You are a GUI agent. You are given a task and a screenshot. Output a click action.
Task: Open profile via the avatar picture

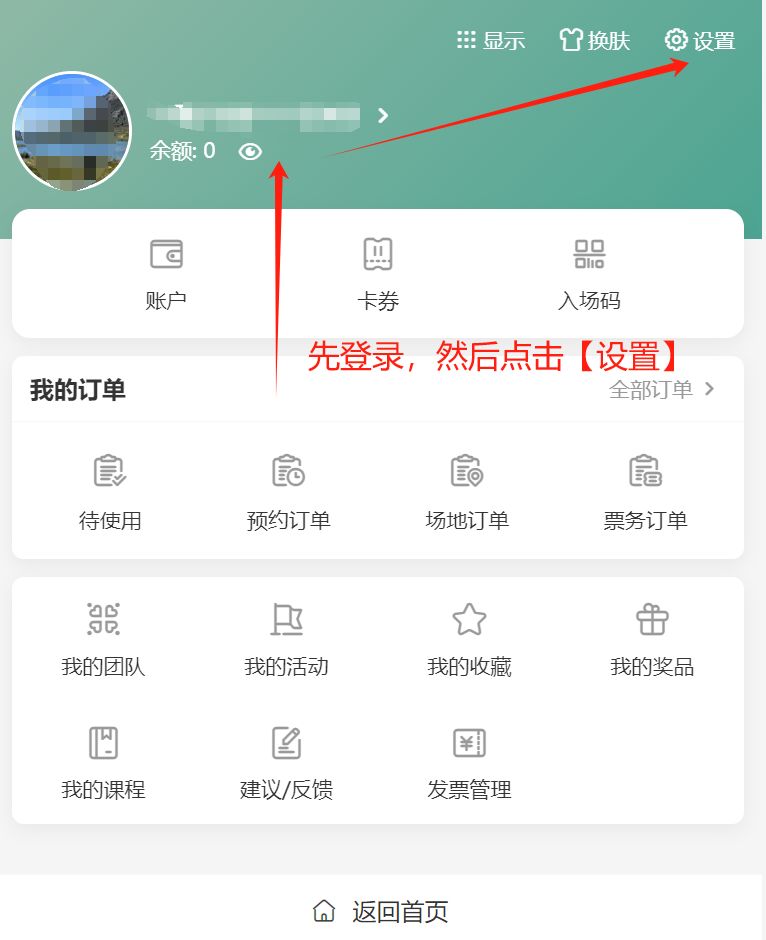(72, 131)
